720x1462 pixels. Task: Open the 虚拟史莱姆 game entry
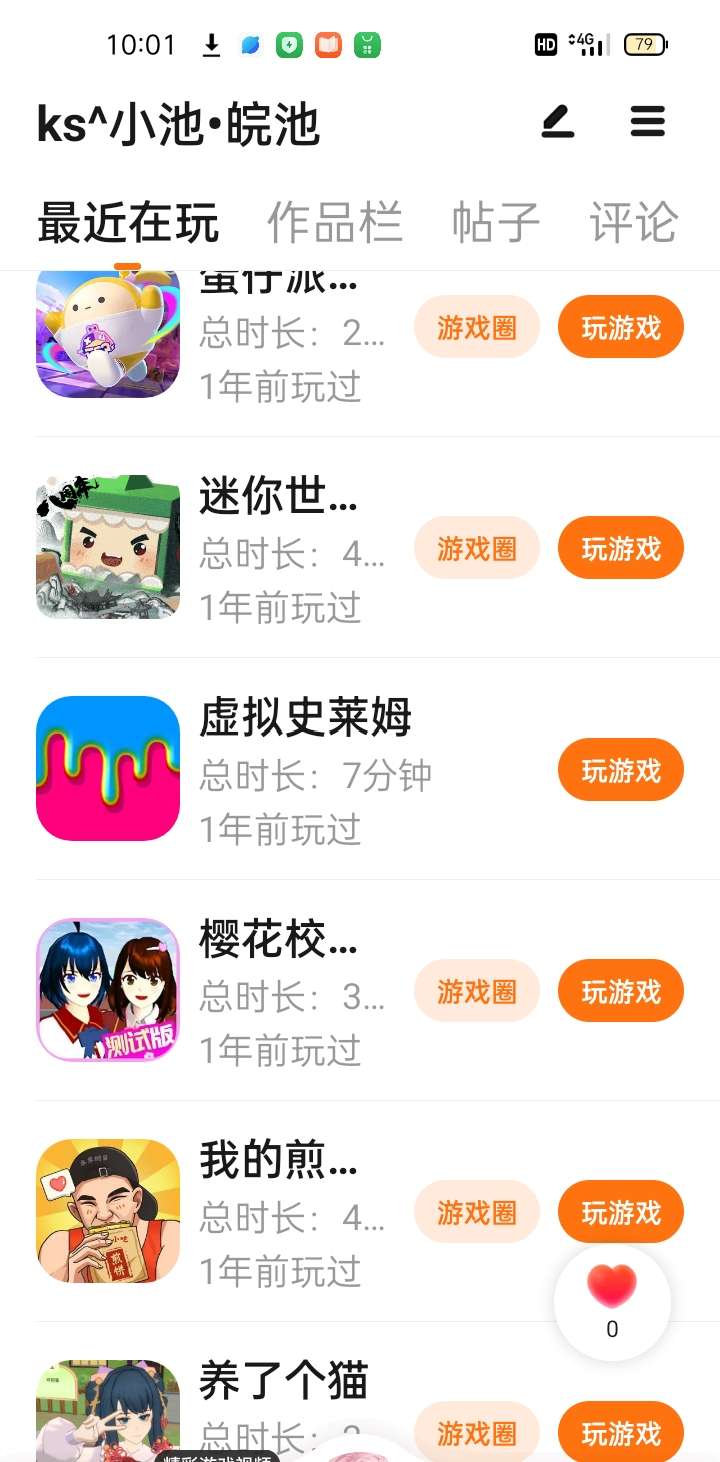[x=305, y=718]
